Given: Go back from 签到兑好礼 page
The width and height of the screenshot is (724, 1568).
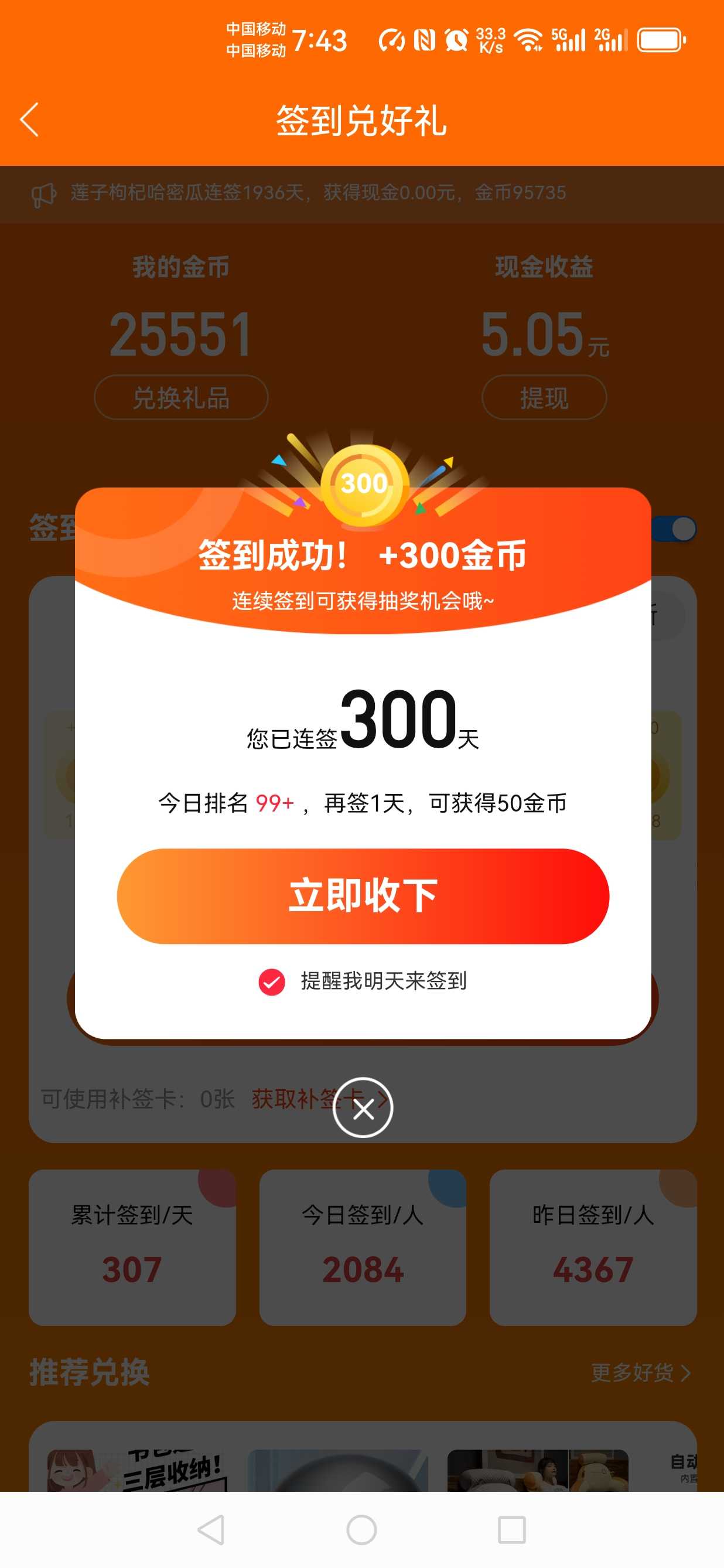Looking at the screenshot, I should (x=29, y=120).
